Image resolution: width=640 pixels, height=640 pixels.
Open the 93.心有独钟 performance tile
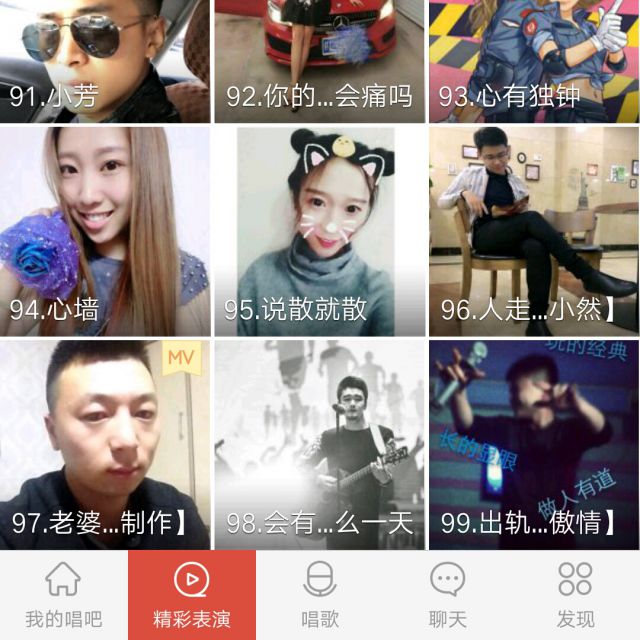coord(534,60)
